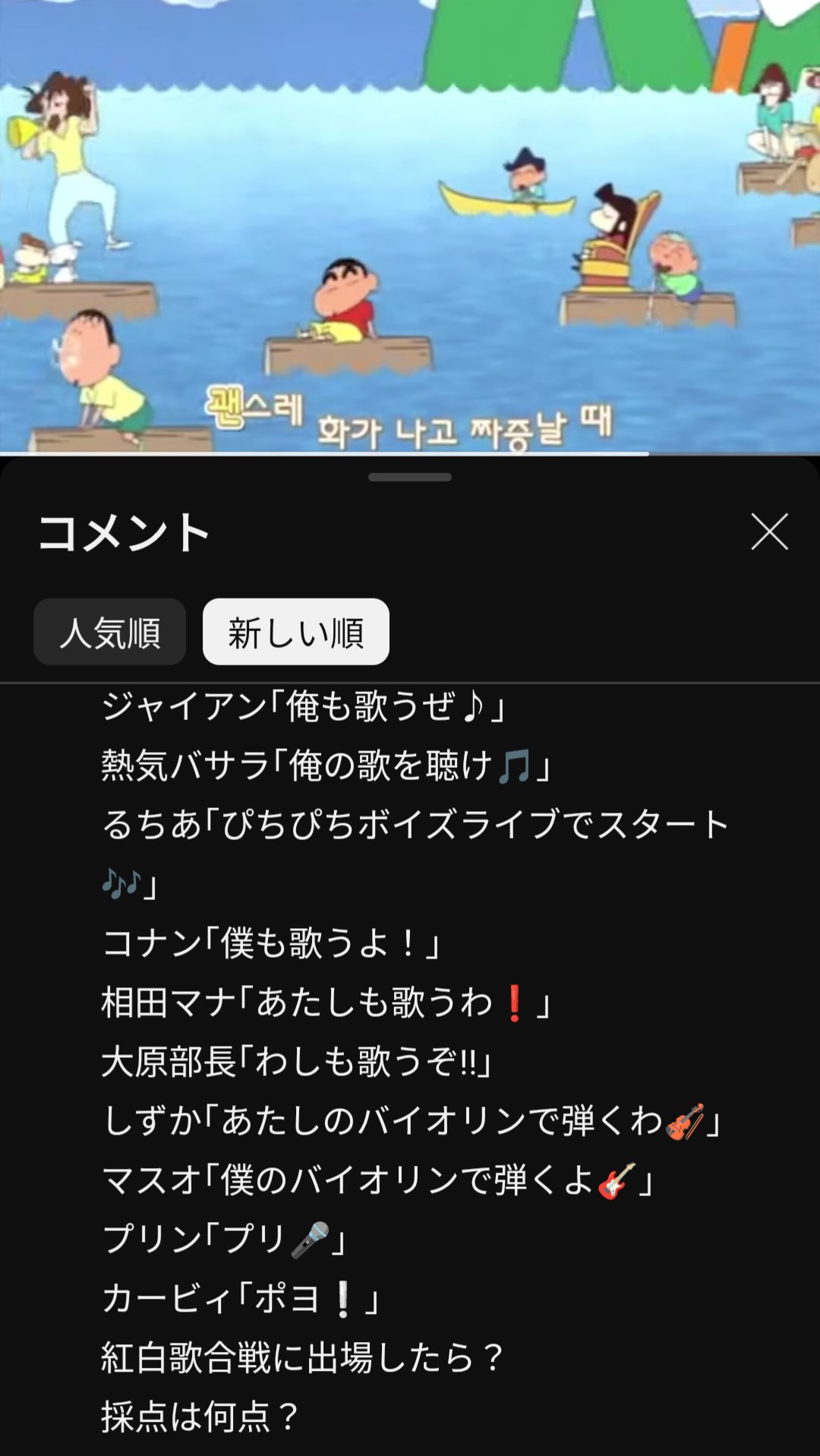
Task: Tap the video player area
Action: [x=410, y=226]
